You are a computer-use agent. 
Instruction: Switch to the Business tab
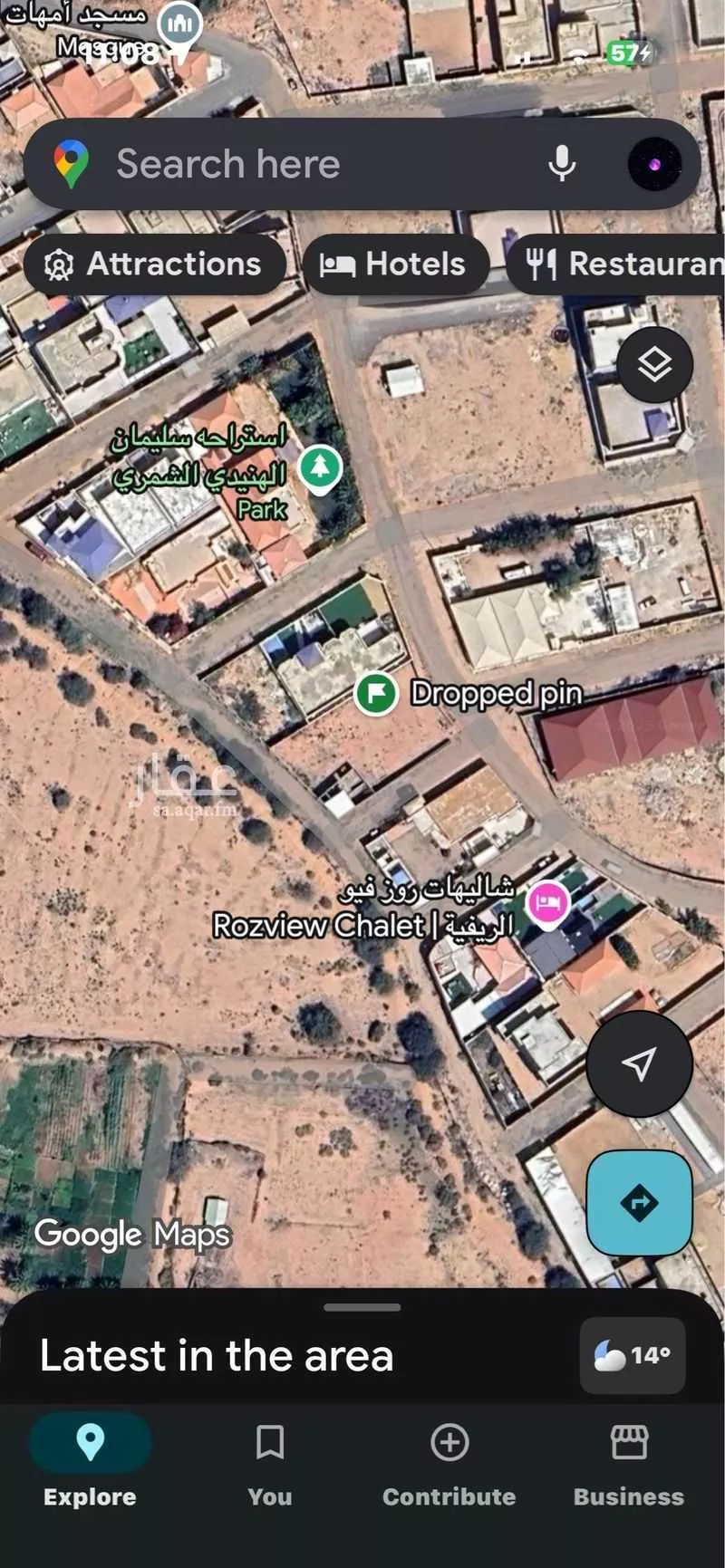(x=629, y=1460)
